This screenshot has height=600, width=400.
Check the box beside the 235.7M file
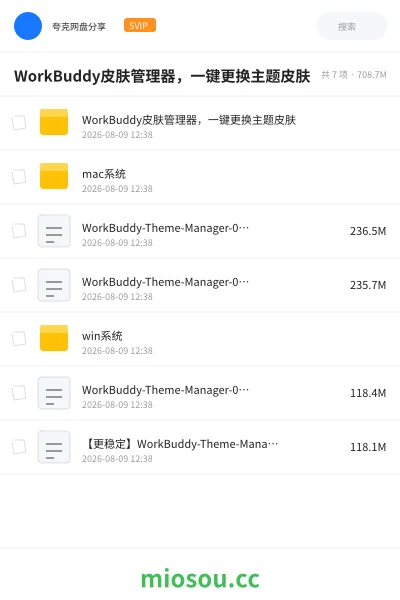[19, 285]
